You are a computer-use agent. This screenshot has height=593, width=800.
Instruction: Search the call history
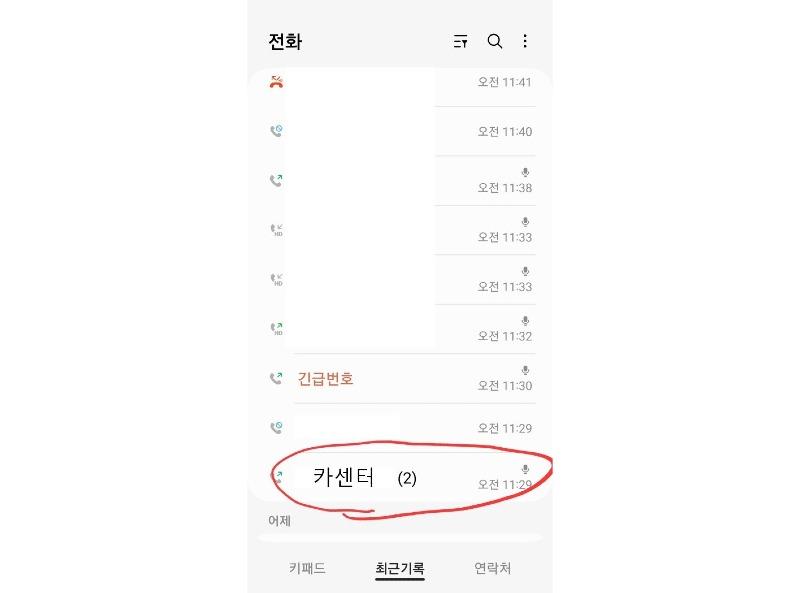[x=494, y=41]
